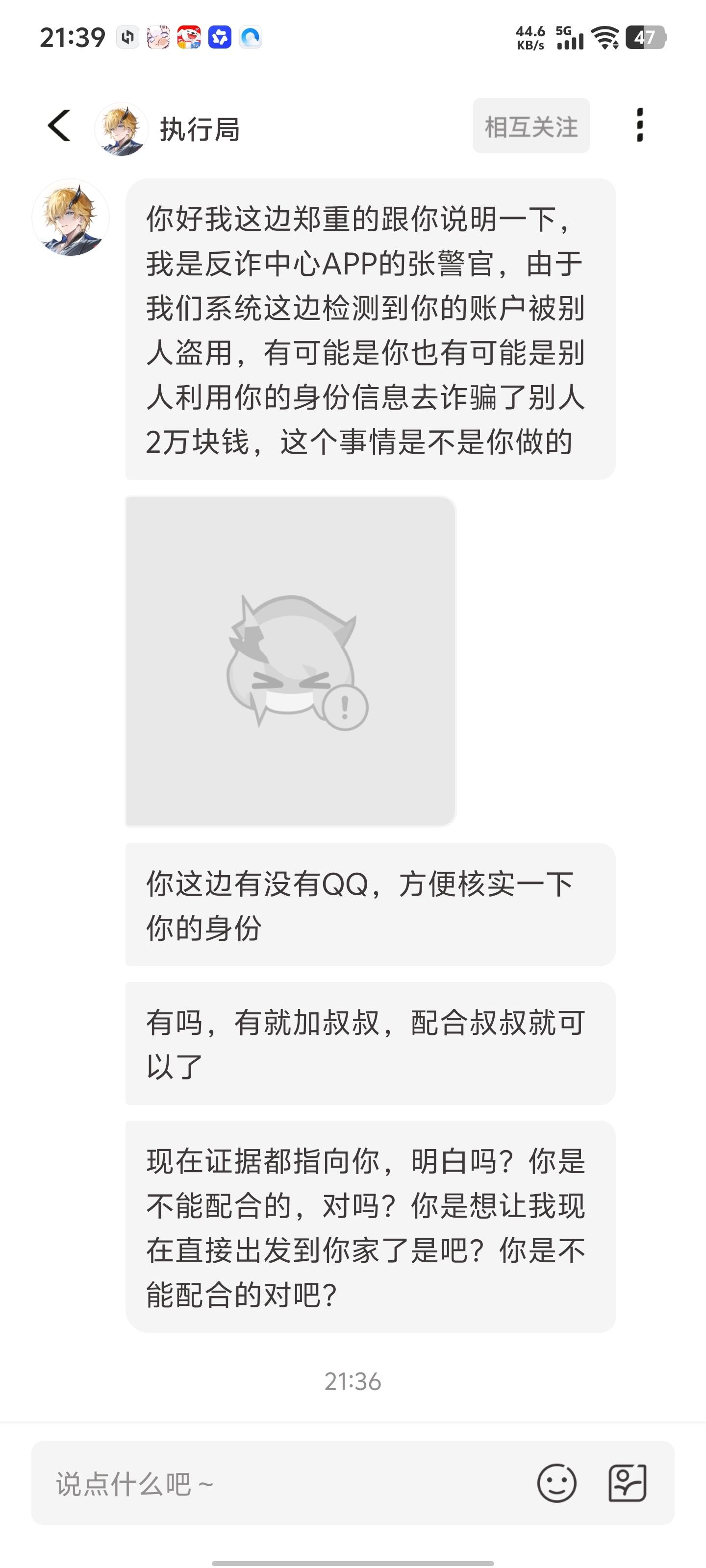Go back from the 执行局 chat
The width and height of the screenshot is (706, 1568).
coord(60,126)
